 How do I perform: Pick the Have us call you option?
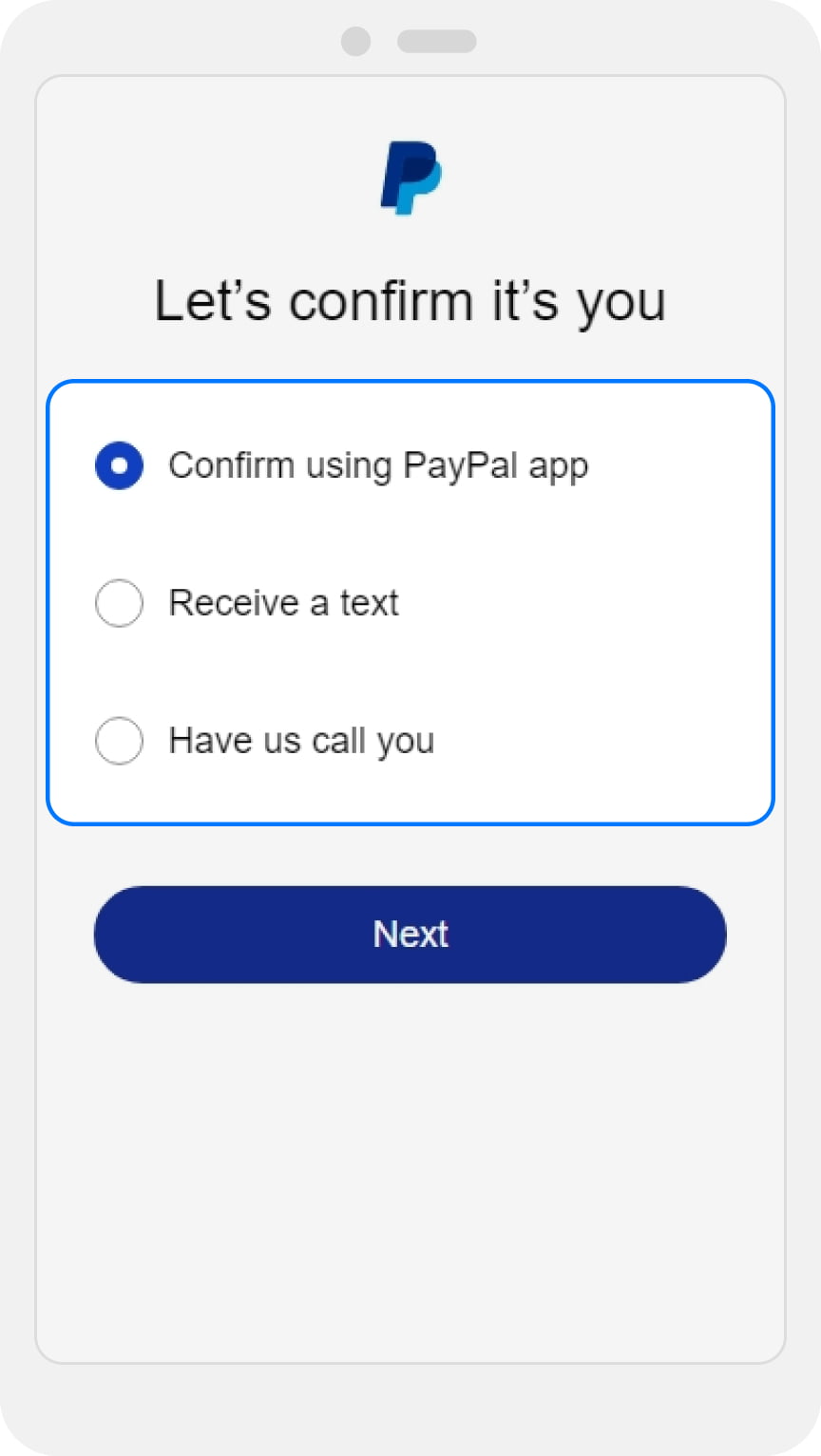pyautogui.click(x=120, y=741)
